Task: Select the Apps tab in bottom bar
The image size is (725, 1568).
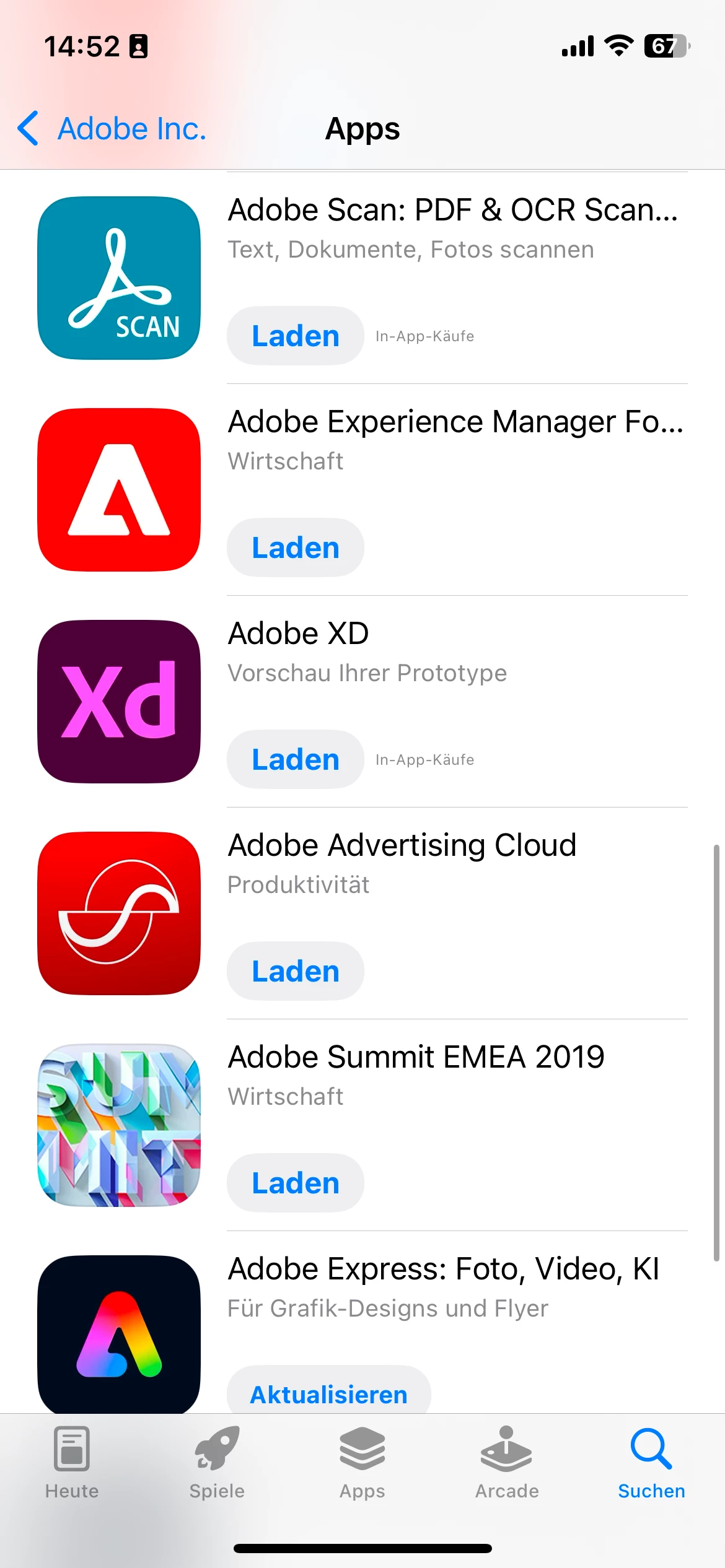Action: (362, 1463)
